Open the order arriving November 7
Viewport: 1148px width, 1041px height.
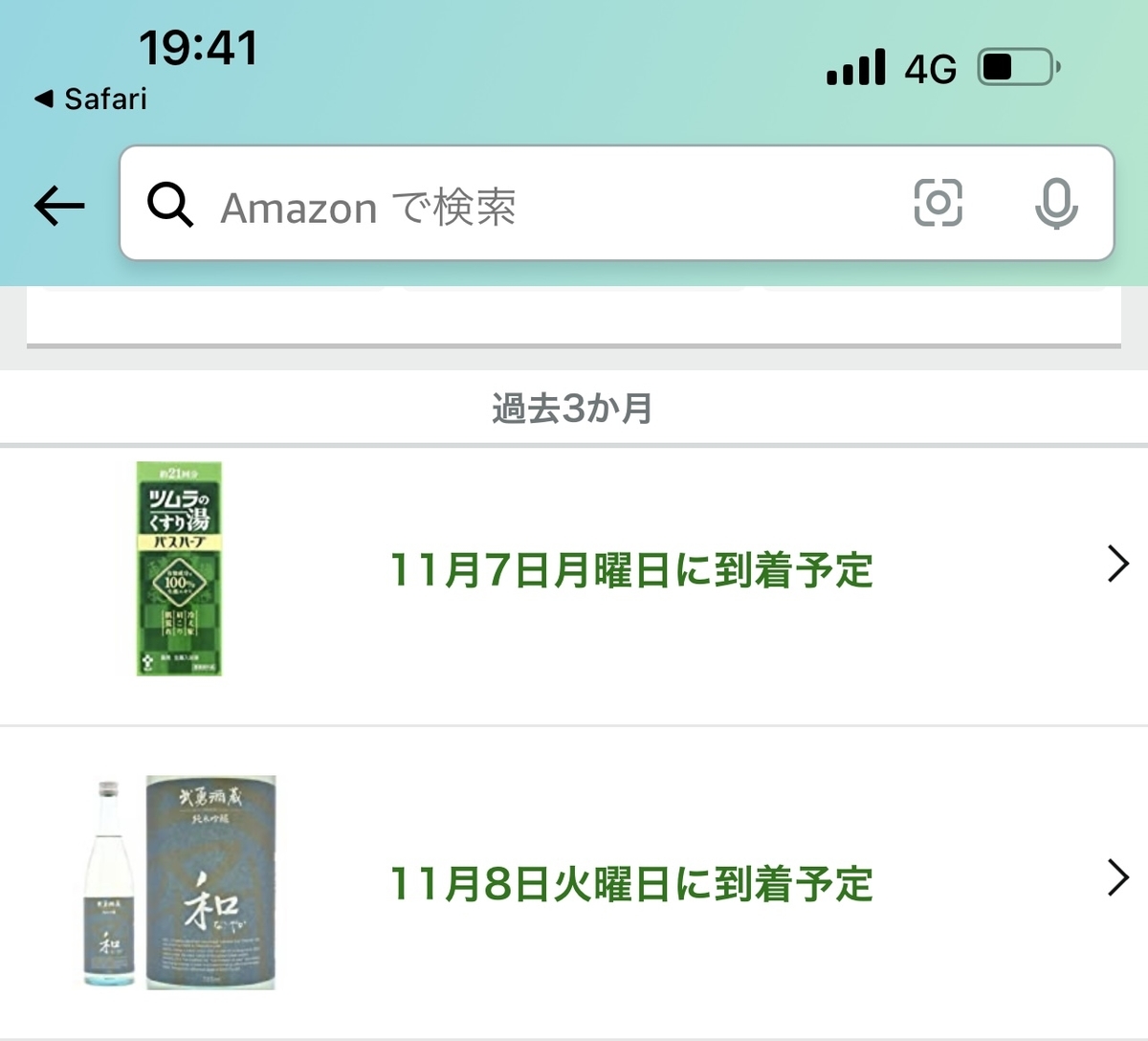click(631, 570)
